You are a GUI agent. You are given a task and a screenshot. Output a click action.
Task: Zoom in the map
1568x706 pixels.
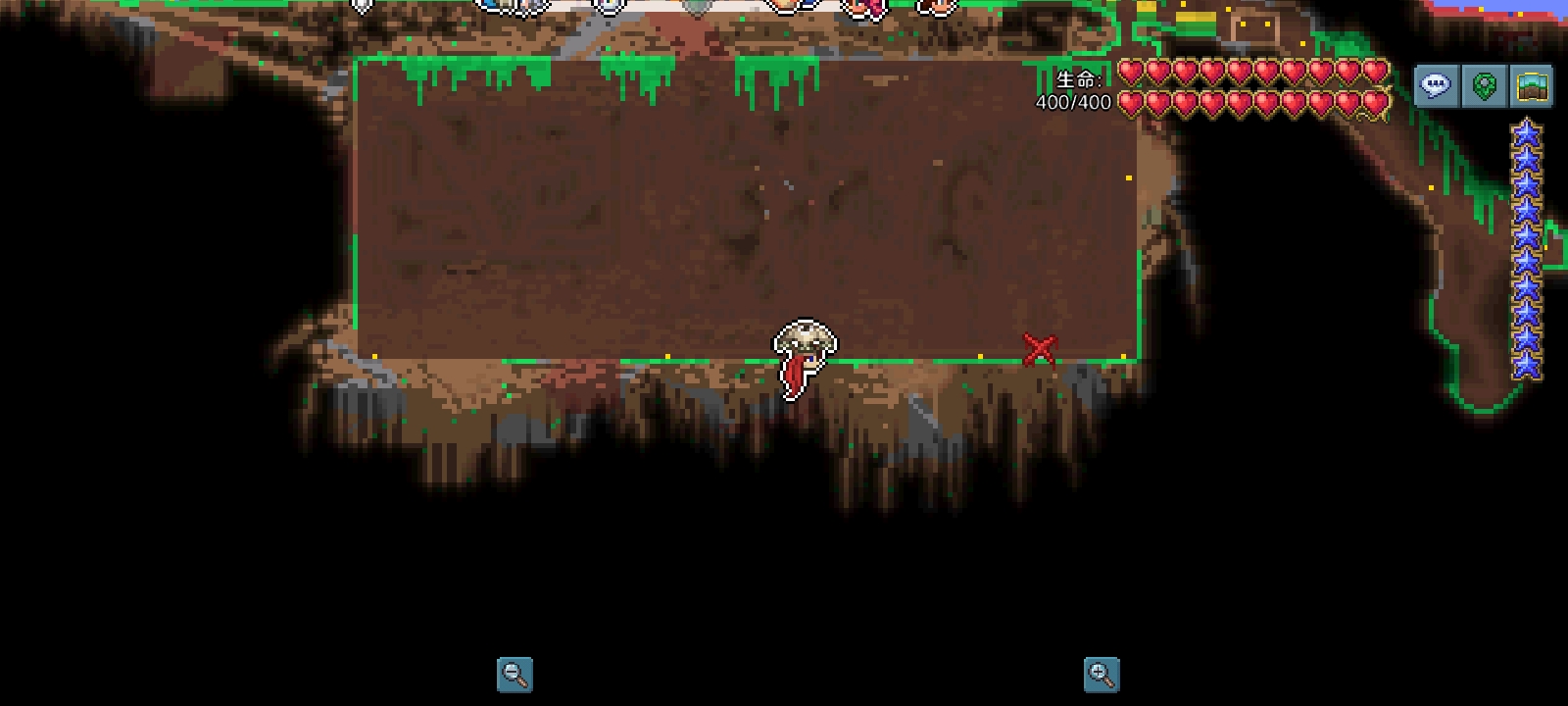pyautogui.click(x=1102, y=675)
